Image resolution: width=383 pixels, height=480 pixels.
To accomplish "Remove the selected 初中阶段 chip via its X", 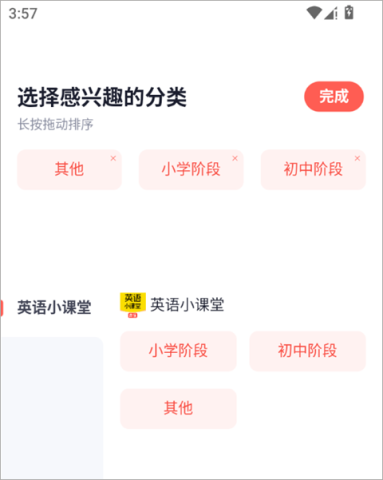I will click(x=357, y=158).
